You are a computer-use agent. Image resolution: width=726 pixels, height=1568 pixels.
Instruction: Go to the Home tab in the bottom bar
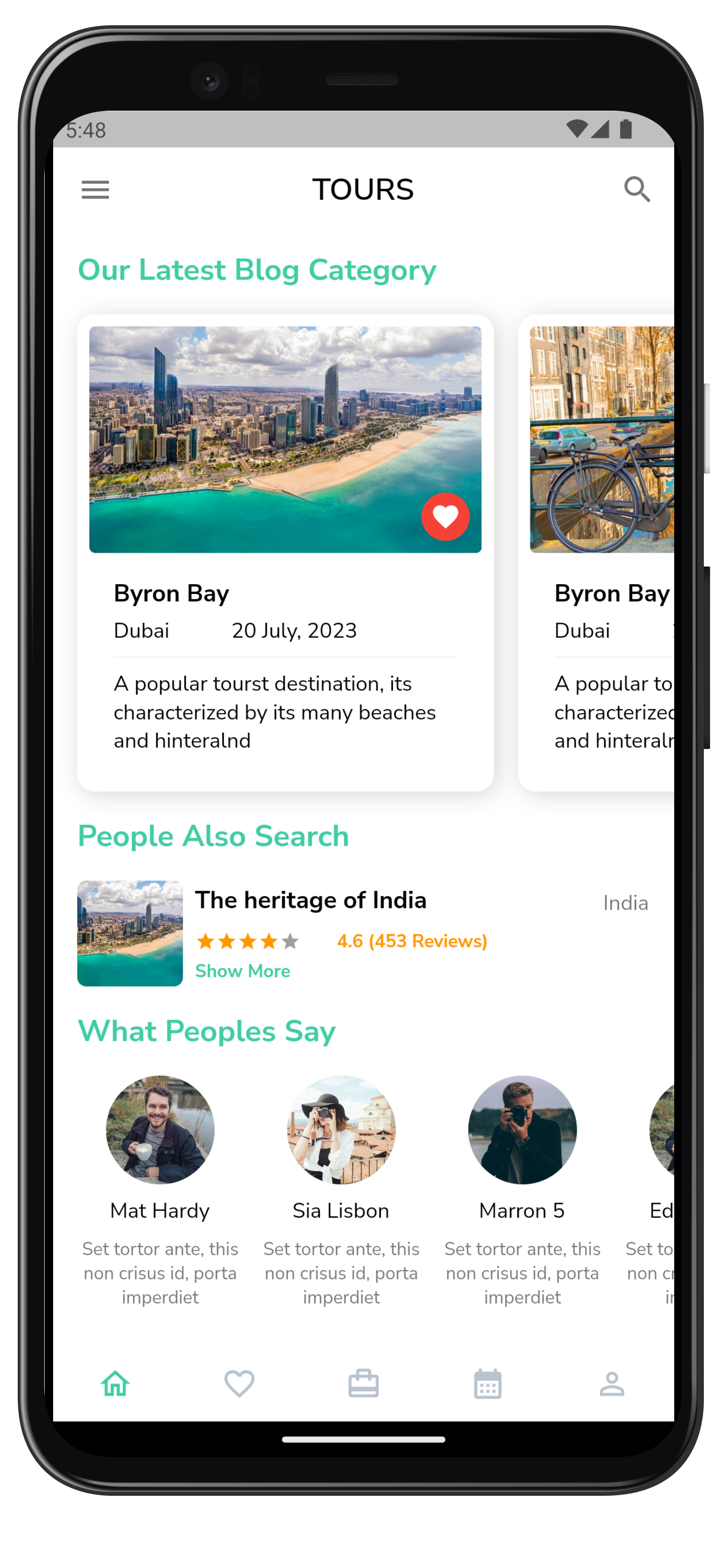(115, 1384)
